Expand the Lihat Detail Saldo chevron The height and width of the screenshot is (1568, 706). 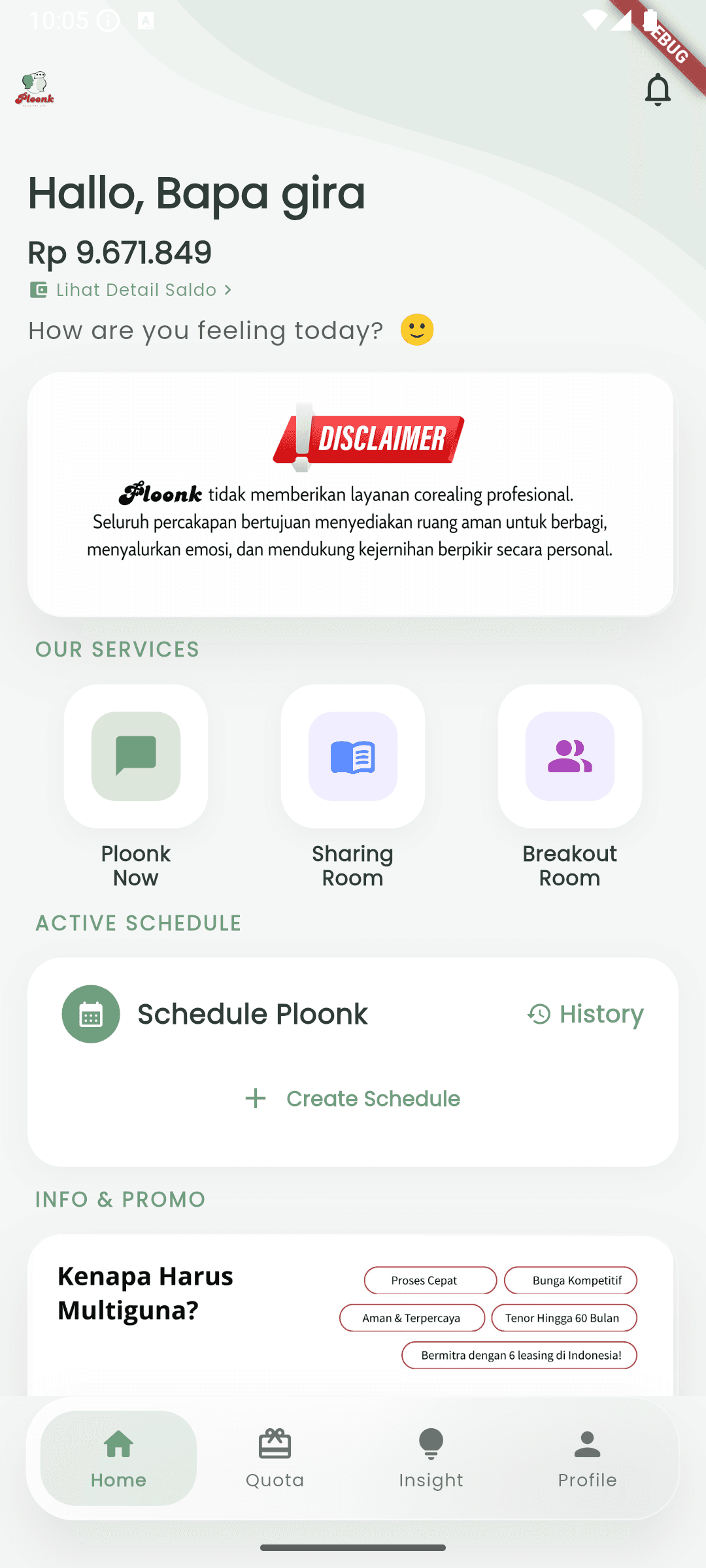228,289
